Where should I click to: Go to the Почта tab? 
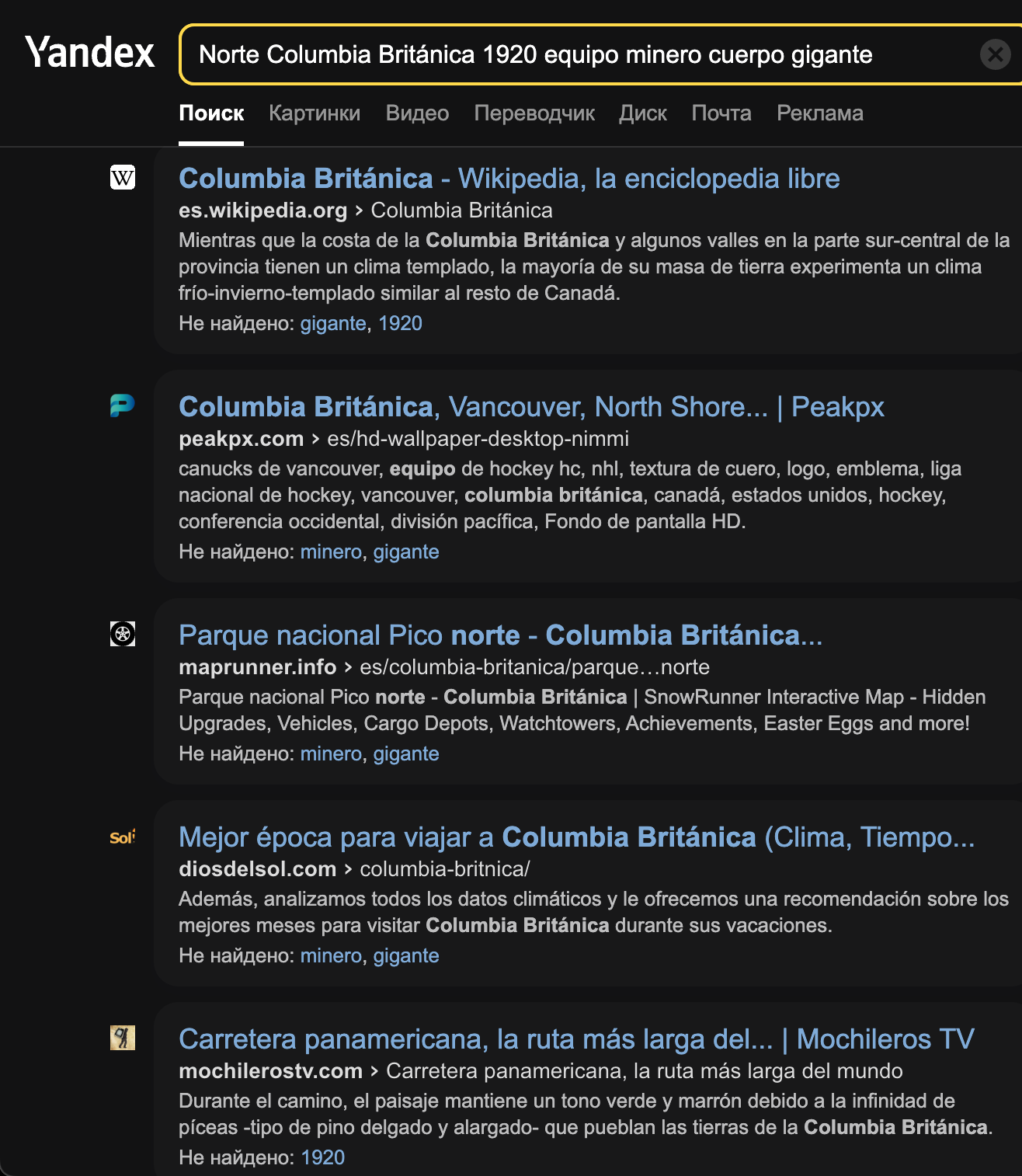pyautogui.click(x=721, y=113)
